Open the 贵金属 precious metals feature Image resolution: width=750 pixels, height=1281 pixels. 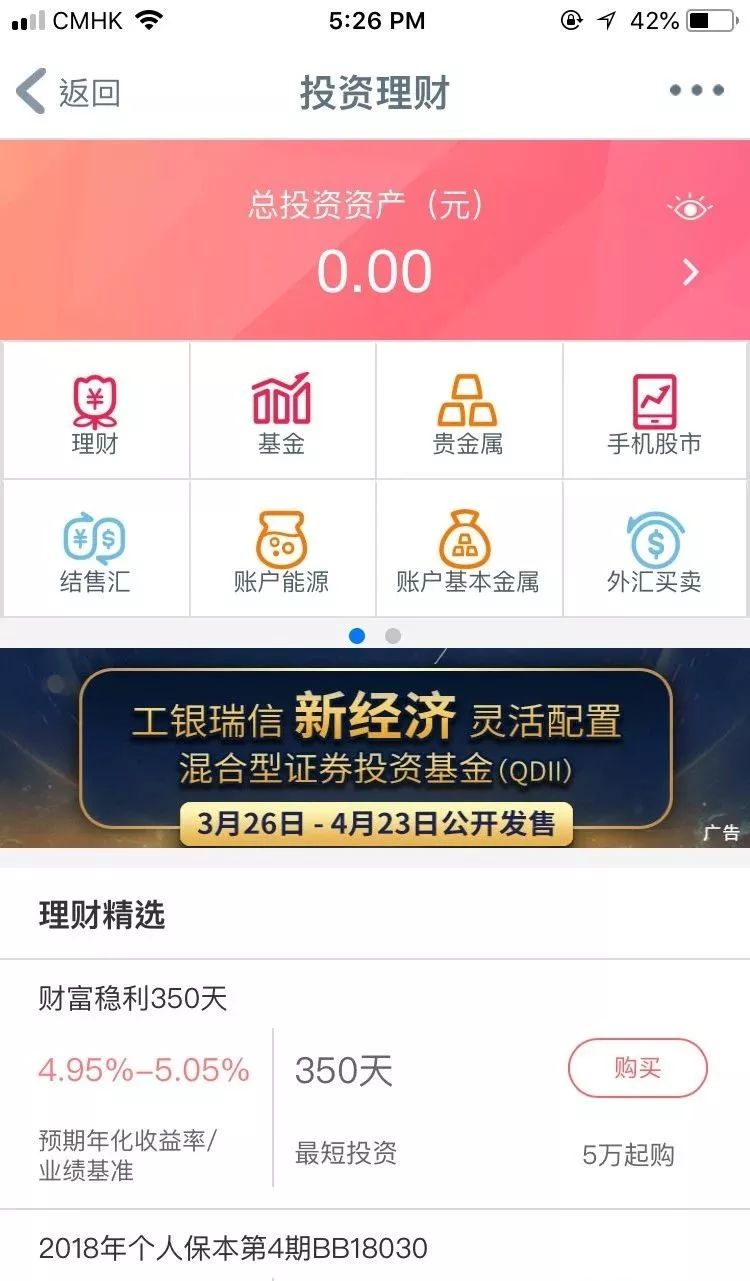(468, 410)
